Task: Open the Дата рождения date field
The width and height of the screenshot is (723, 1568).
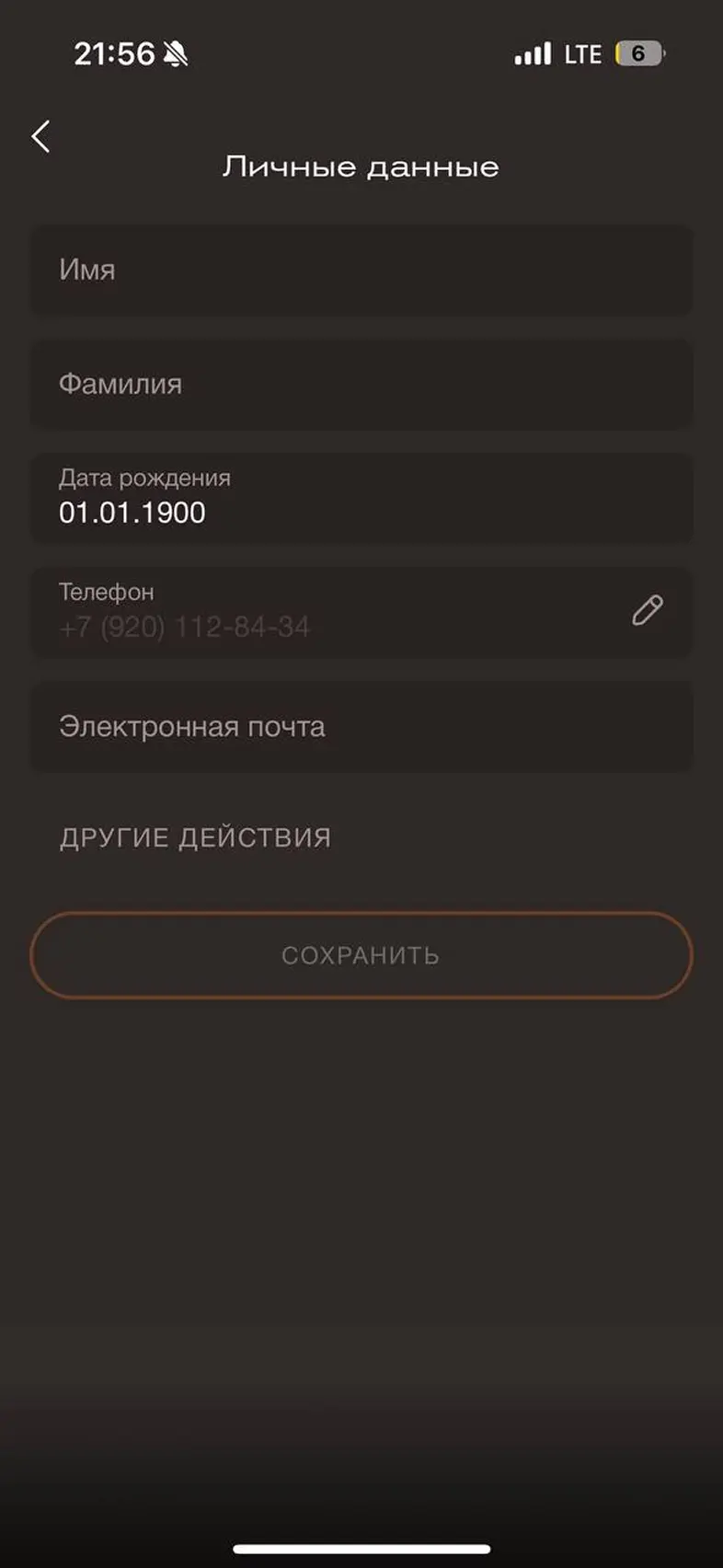Action: pos(361,498)
